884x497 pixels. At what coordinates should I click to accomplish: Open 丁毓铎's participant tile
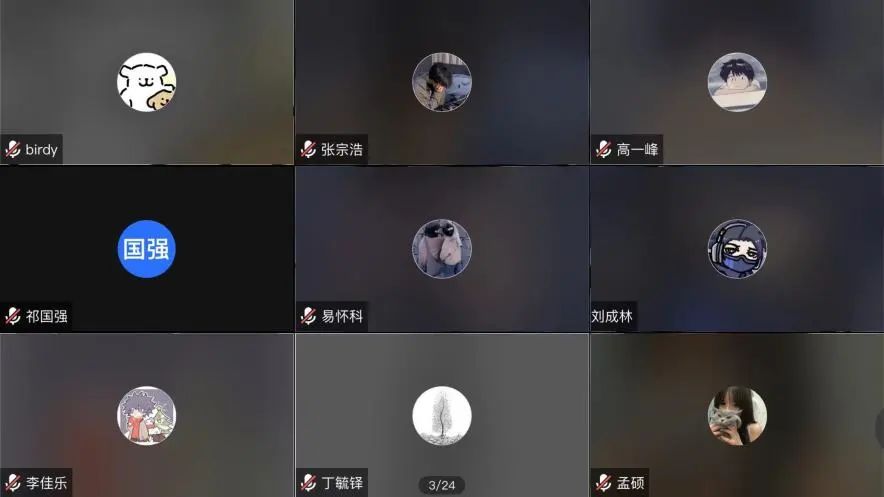(441, 415)
